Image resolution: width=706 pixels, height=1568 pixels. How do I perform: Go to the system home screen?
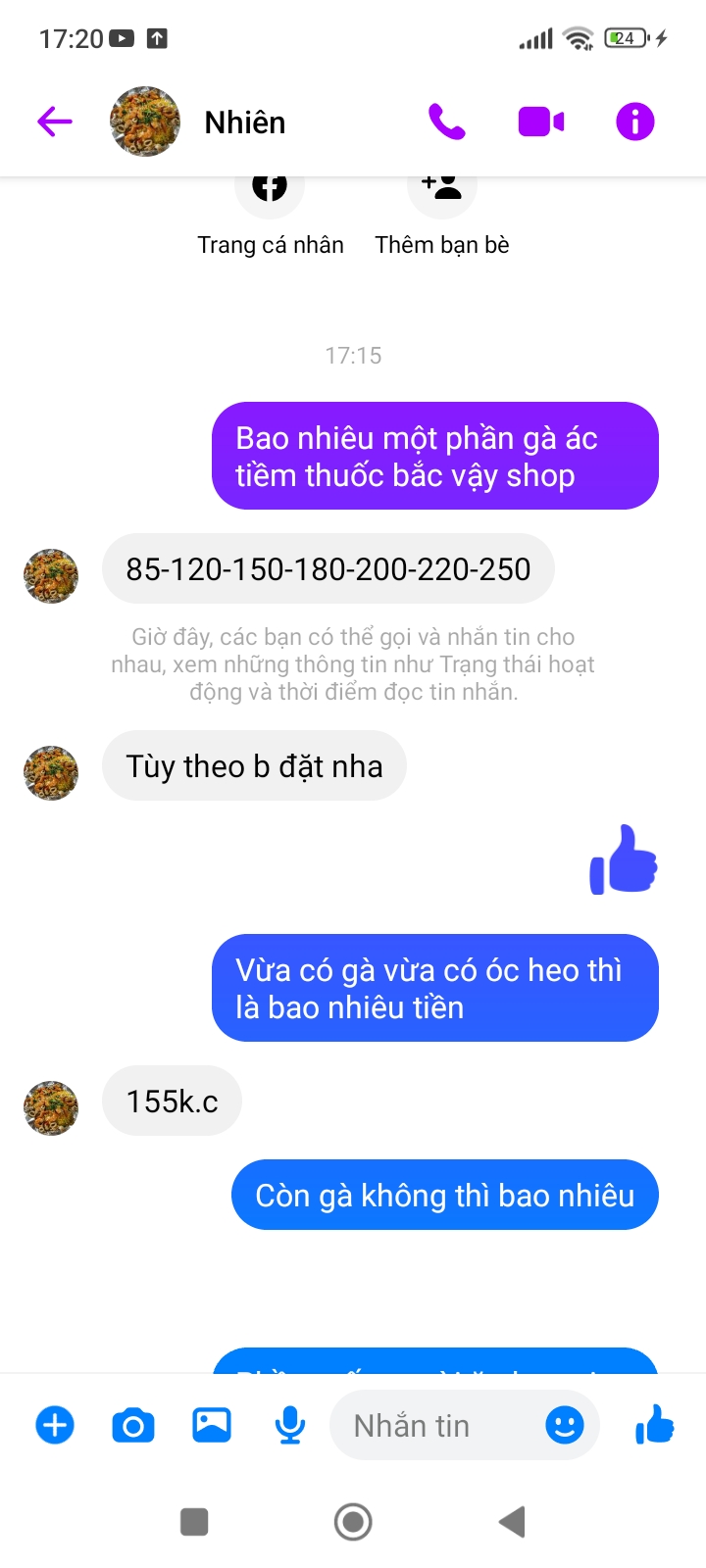tap(353, 1522)
